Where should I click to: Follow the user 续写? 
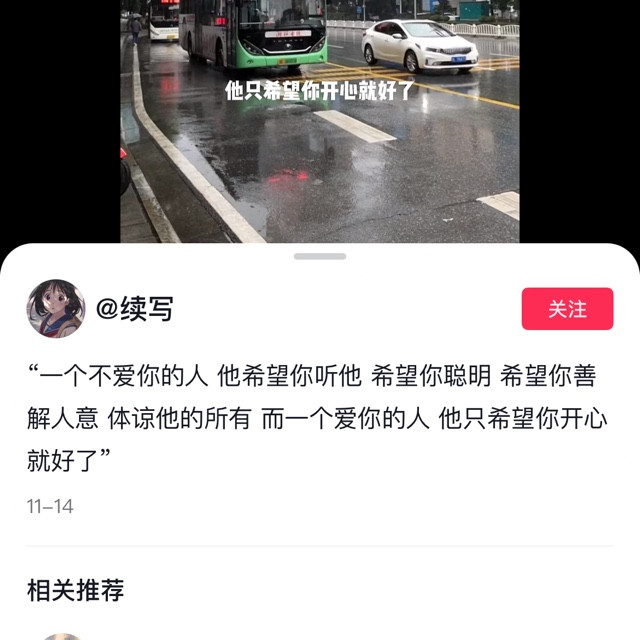coord(567,309)
